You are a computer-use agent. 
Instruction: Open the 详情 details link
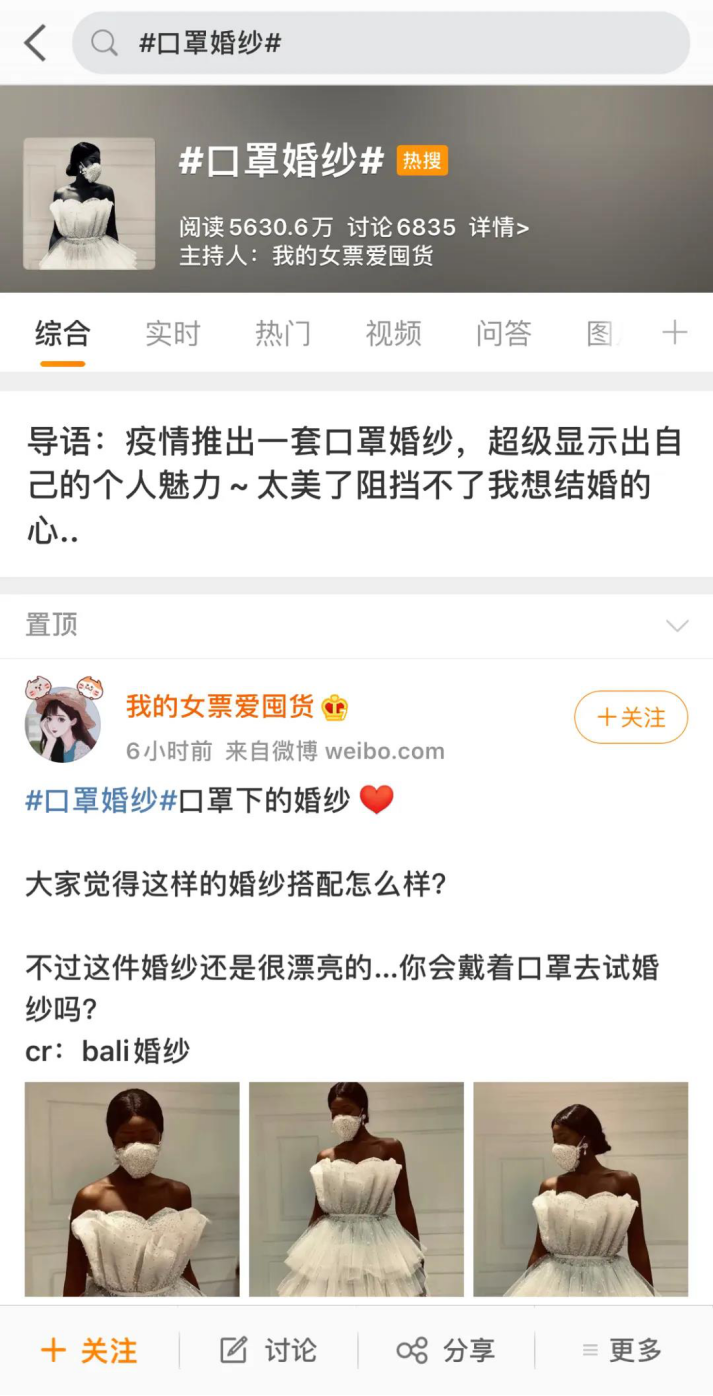(499, 227)
